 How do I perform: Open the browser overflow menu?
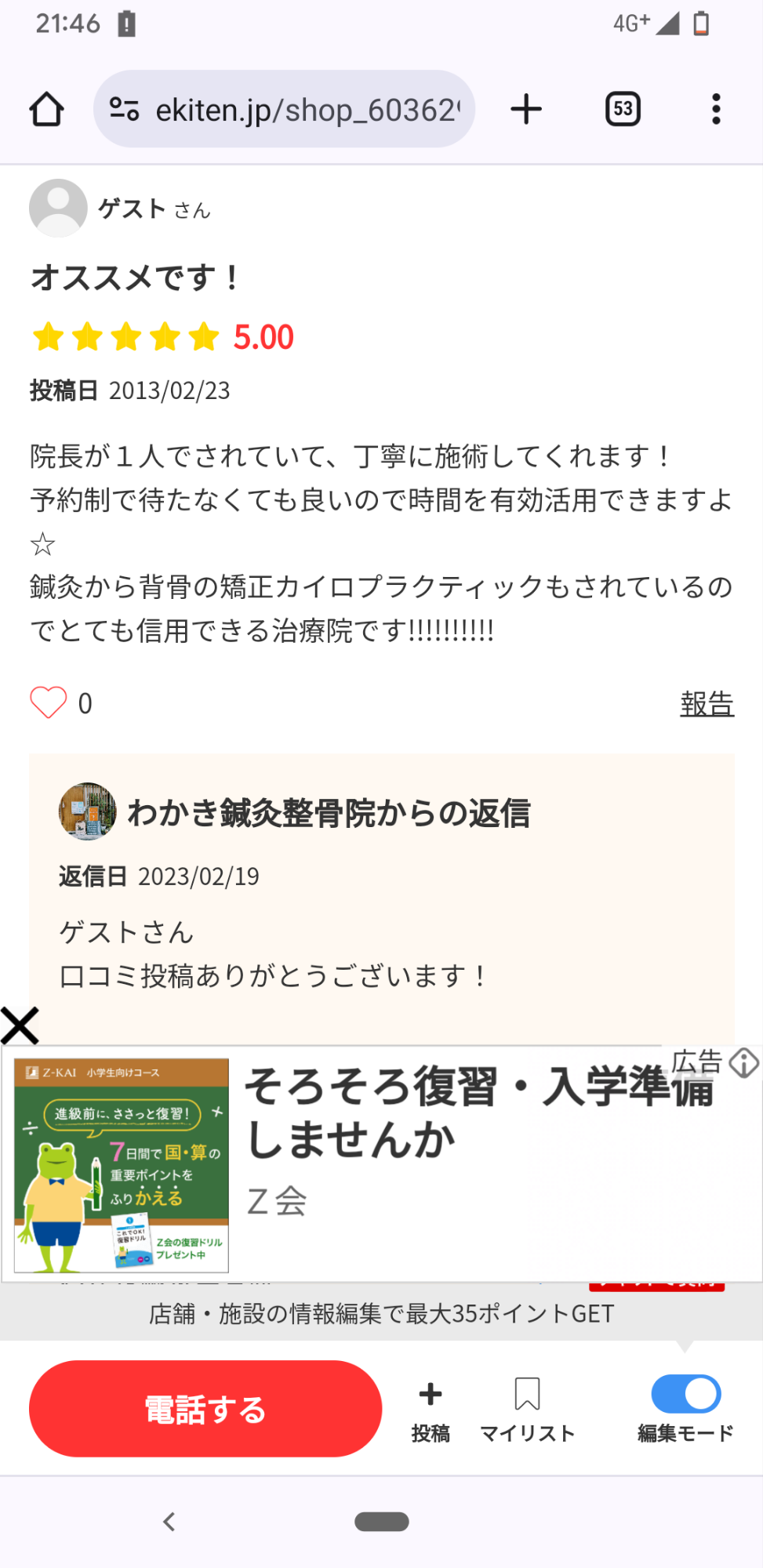(x=716, y=109)
